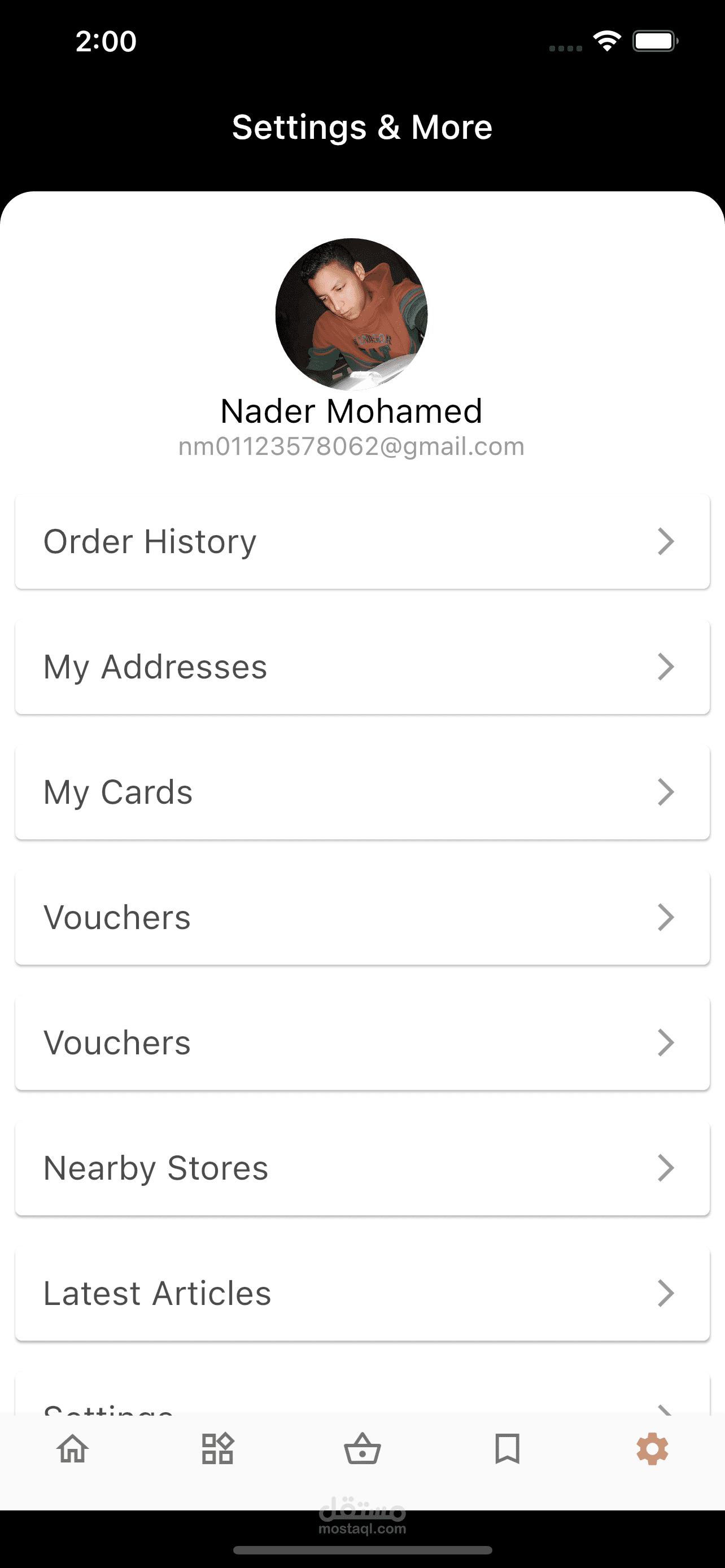
Task: Open the shopping basket tab
Action: click(362, 1448)
